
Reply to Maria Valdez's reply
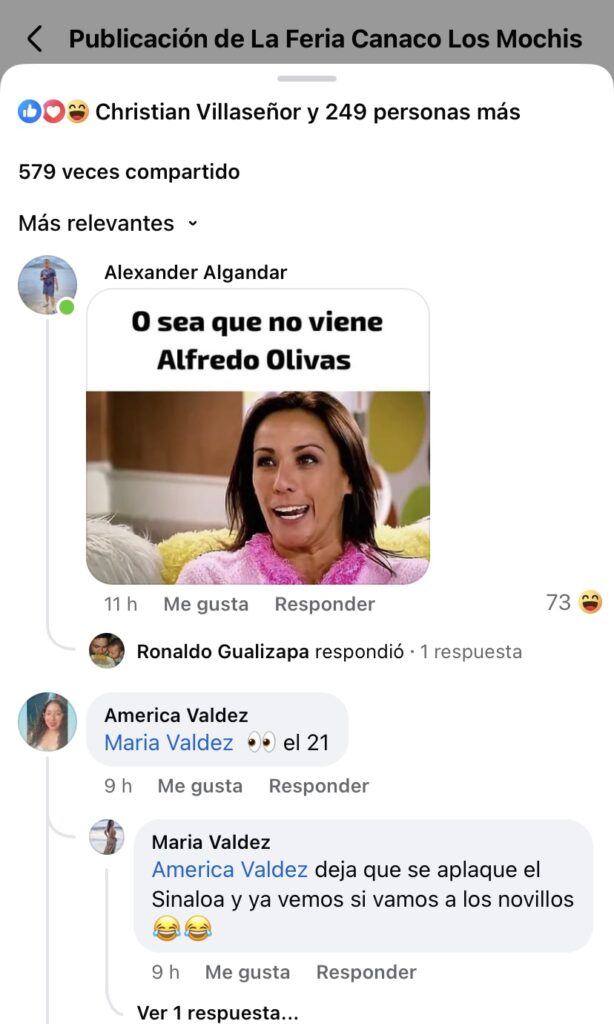click(x=366, y=972)
